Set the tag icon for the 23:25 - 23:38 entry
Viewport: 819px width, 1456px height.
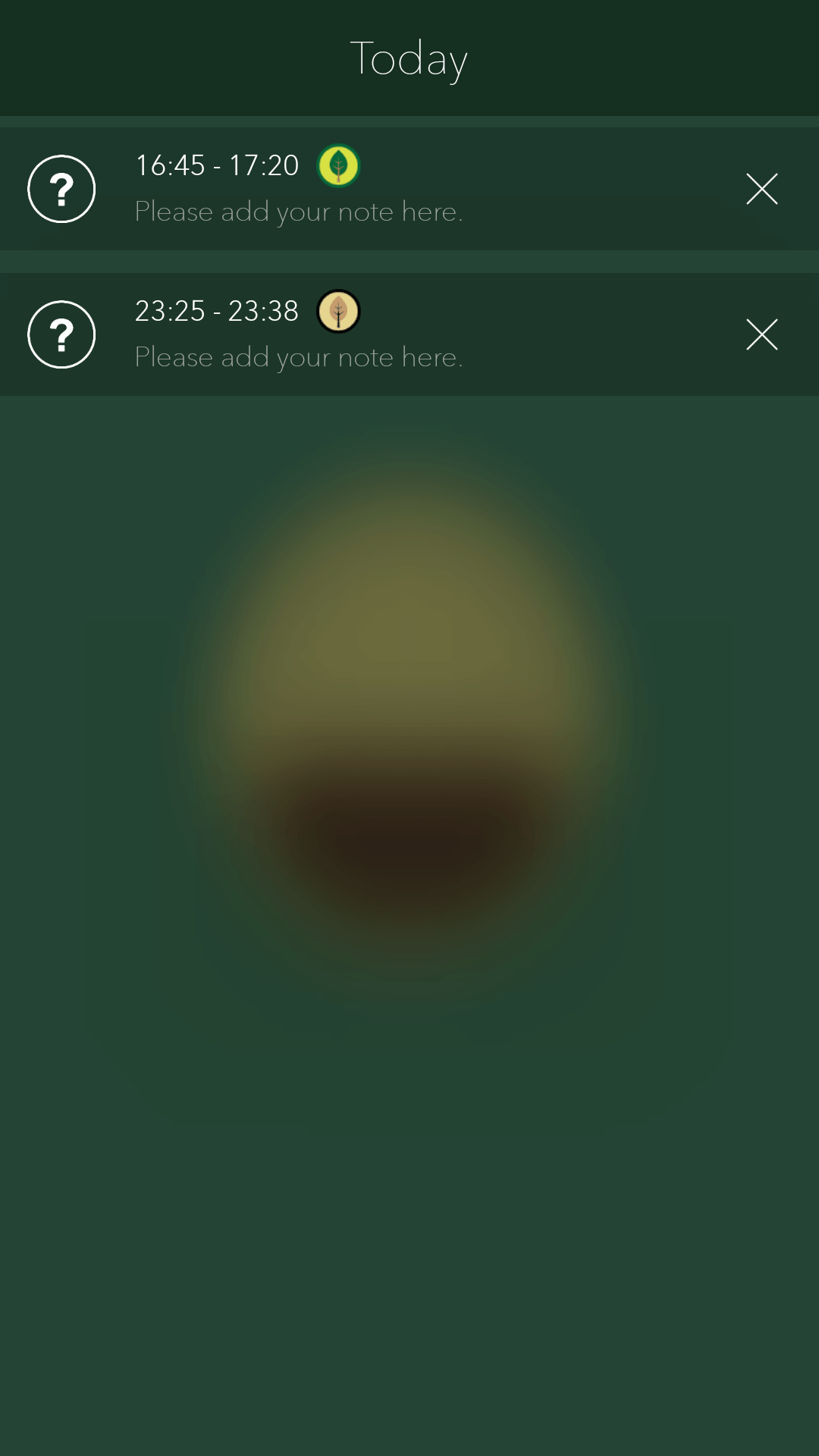point(61,334)
